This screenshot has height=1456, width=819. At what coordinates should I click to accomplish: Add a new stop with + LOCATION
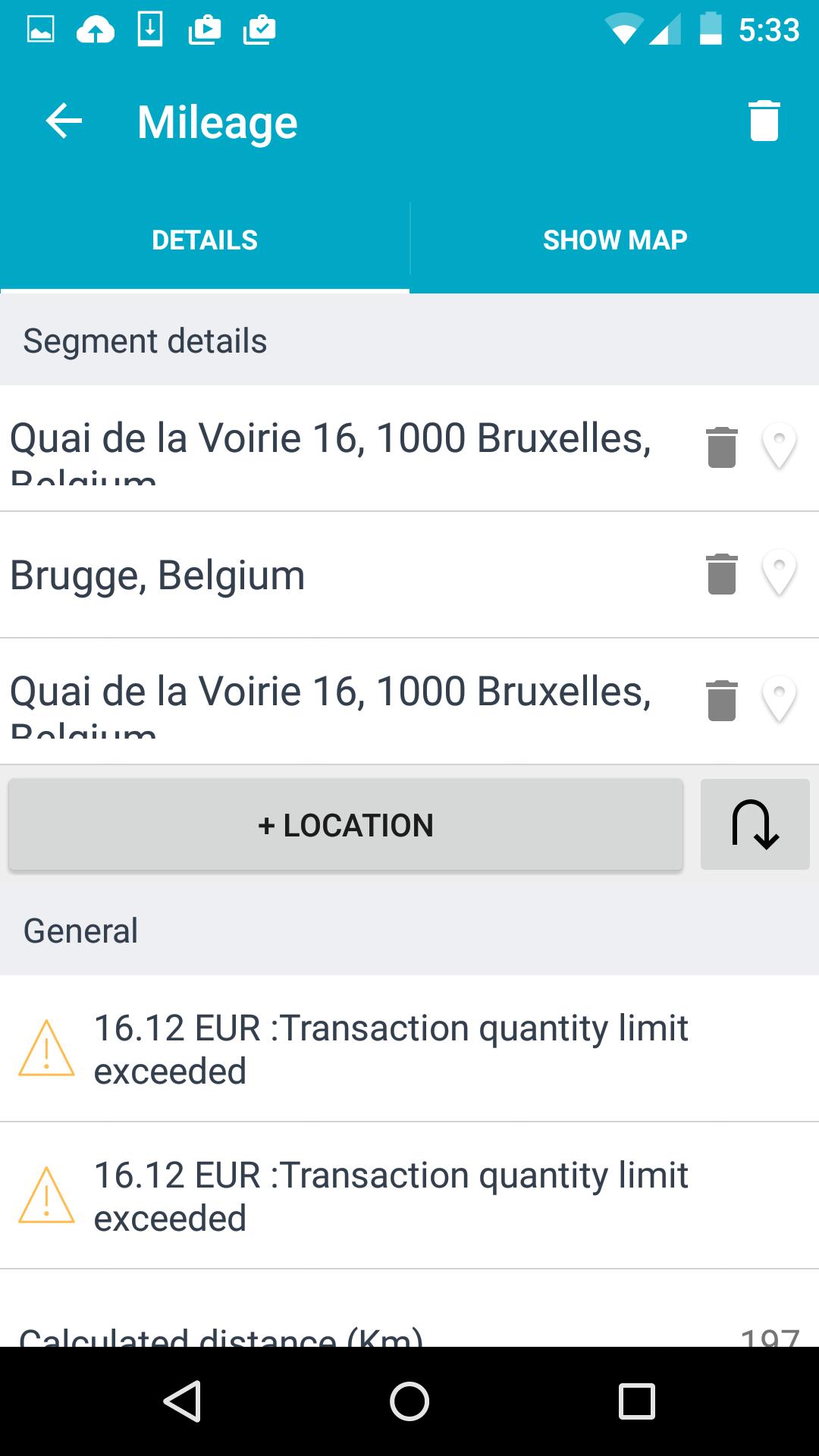point(345,824)
